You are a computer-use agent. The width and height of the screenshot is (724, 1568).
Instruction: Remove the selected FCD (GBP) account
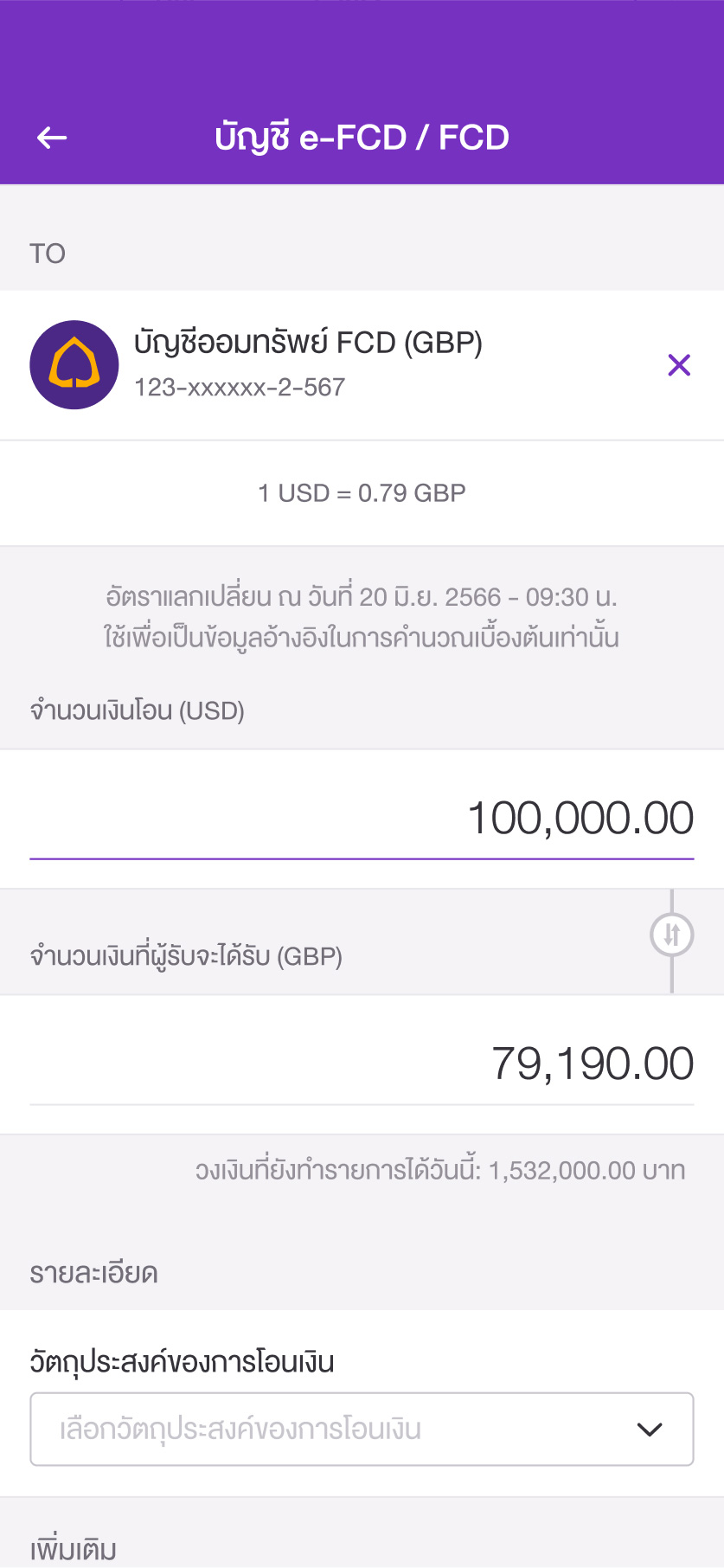[679, 365]
